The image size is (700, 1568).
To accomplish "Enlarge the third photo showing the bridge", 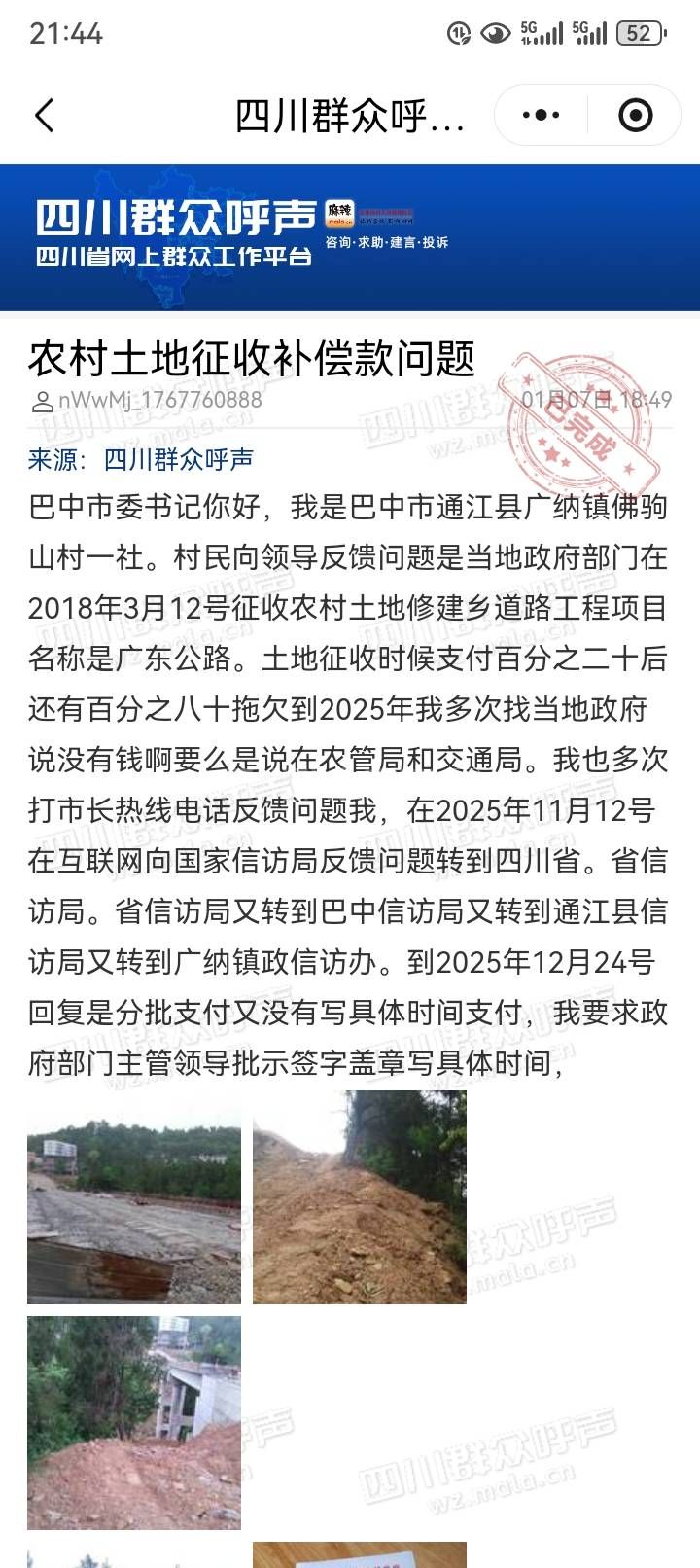I will [x=134, y=1422].
